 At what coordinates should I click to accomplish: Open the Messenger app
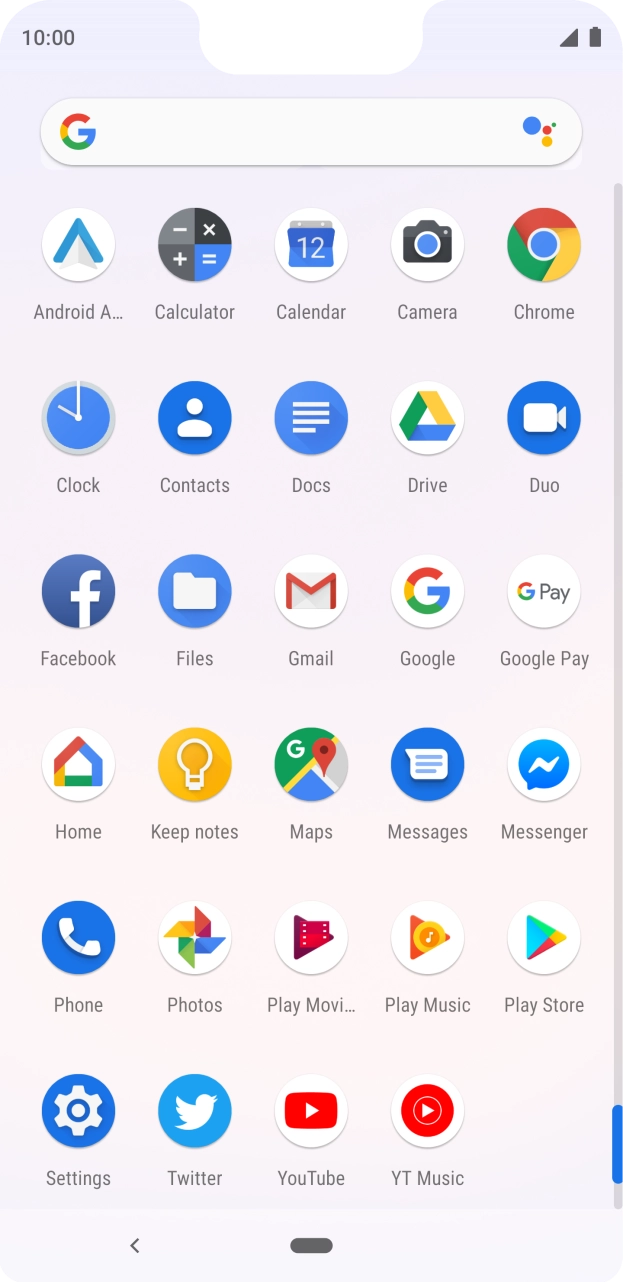click(x=544, y=764)
